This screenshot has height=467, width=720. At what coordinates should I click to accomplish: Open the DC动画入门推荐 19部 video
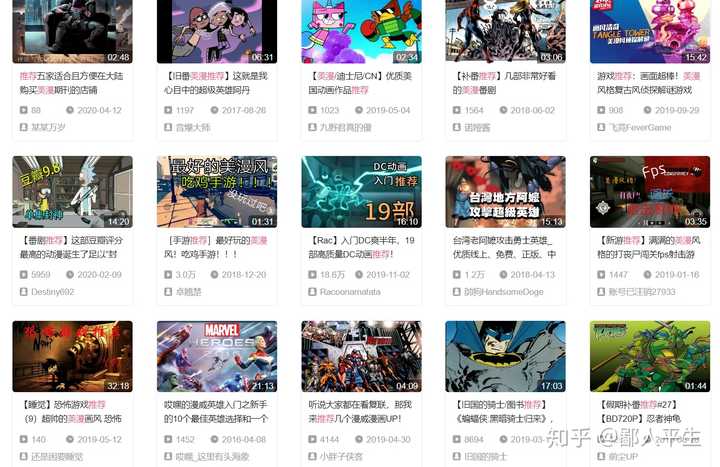click(x=361, y=191)
